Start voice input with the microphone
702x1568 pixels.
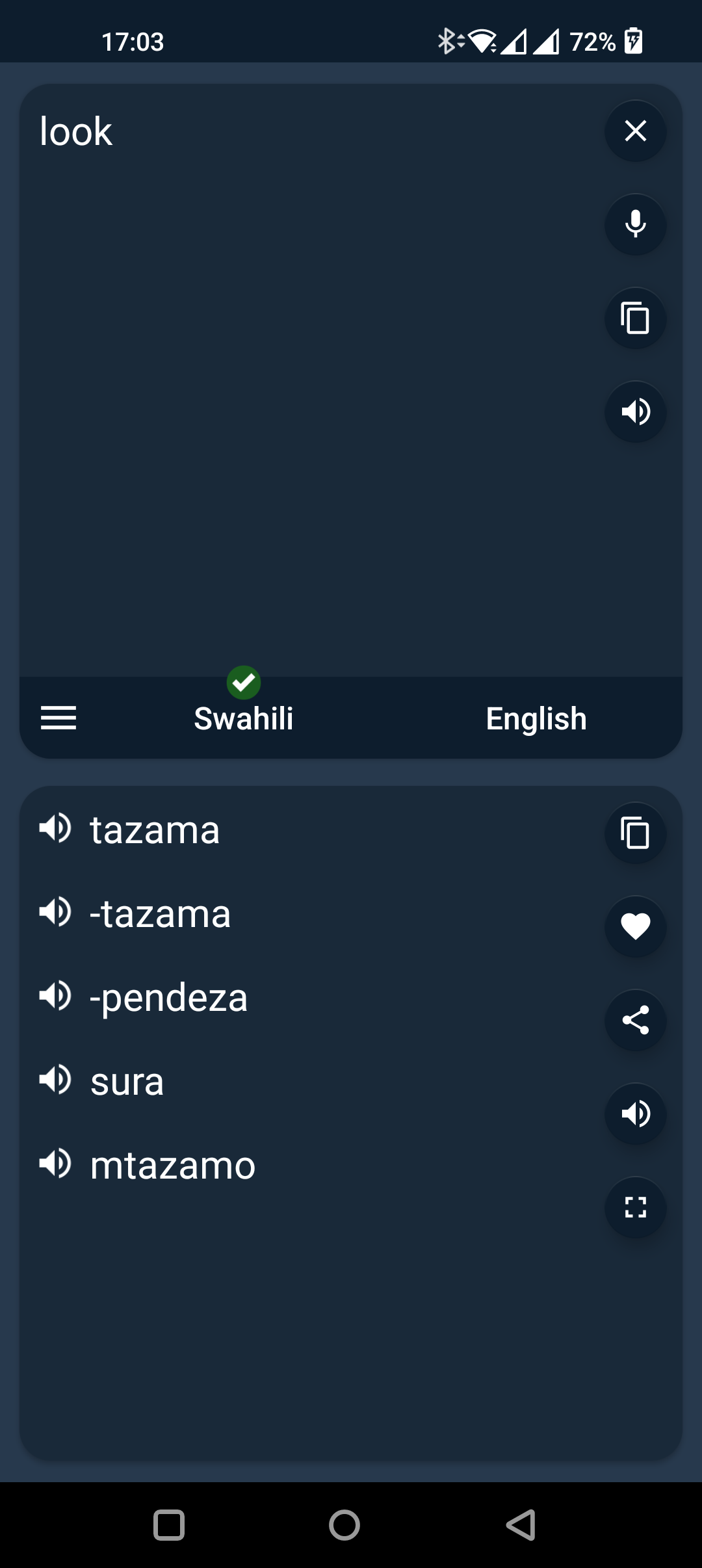(635, 224)
